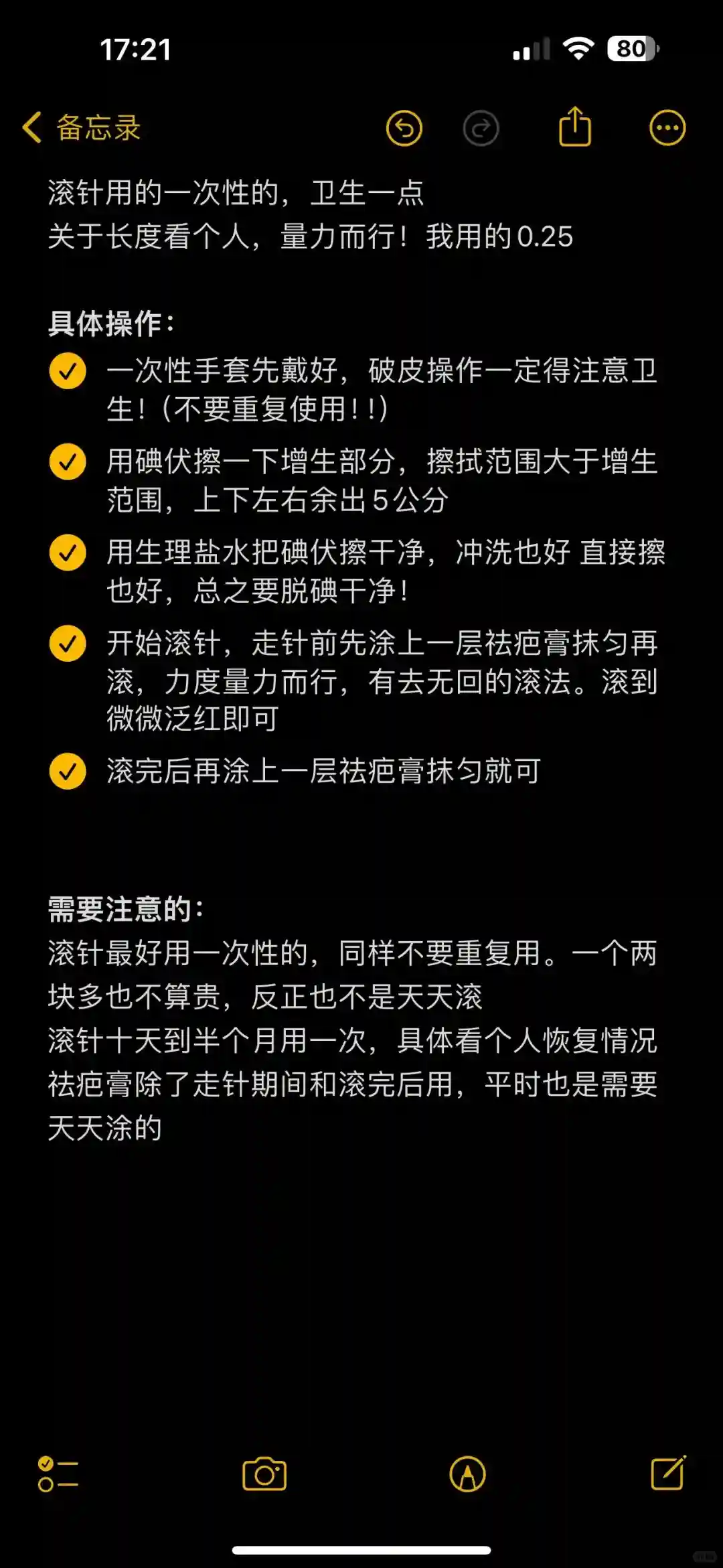The width and height of the screenshot is (723, 1568).
Task: Uncheck the 用生理盐水把碘伏擦干净 item
Action: coord(68,553)
